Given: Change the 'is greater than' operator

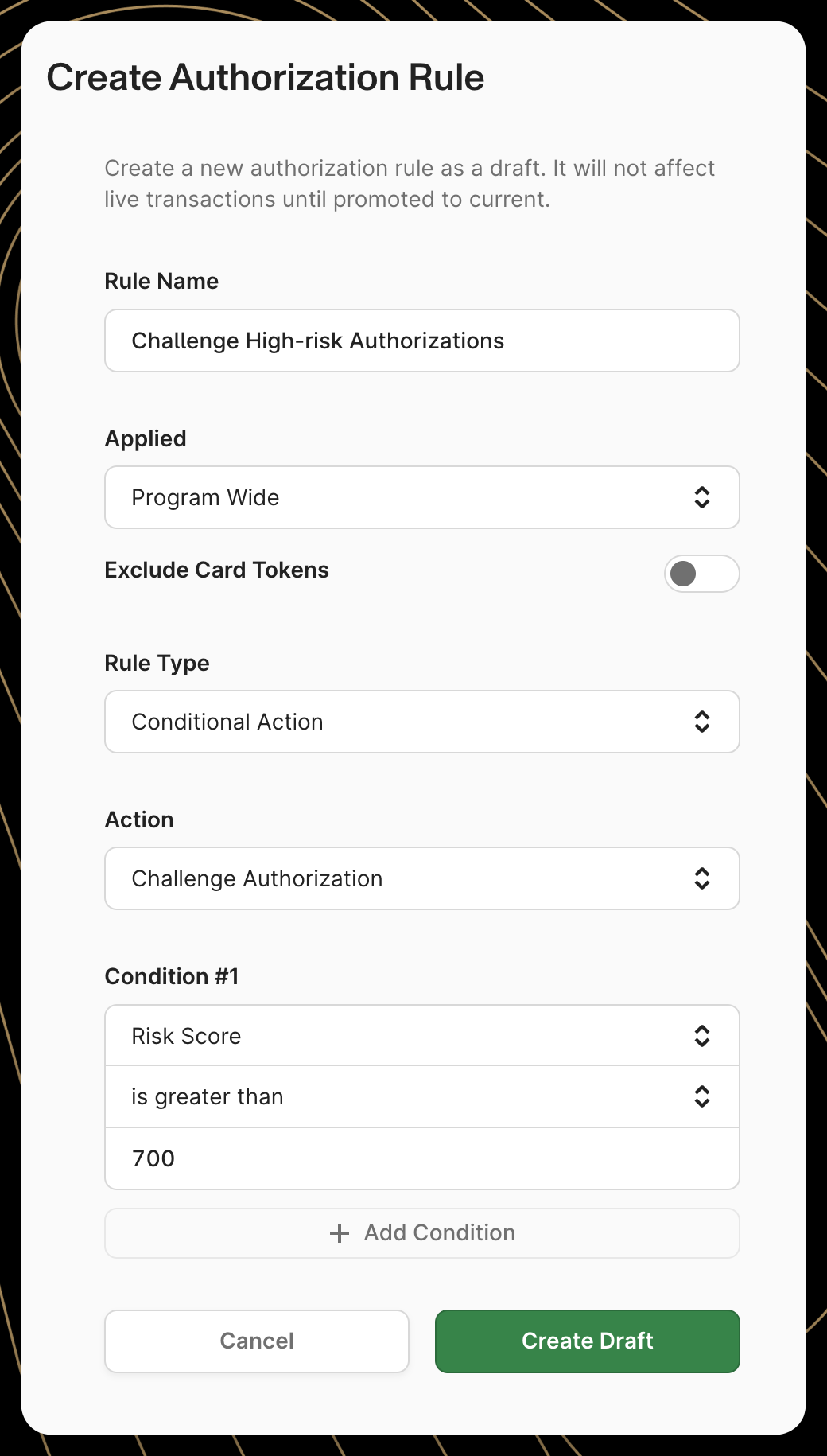Looking at the screenshot, I should [421, 1096].
